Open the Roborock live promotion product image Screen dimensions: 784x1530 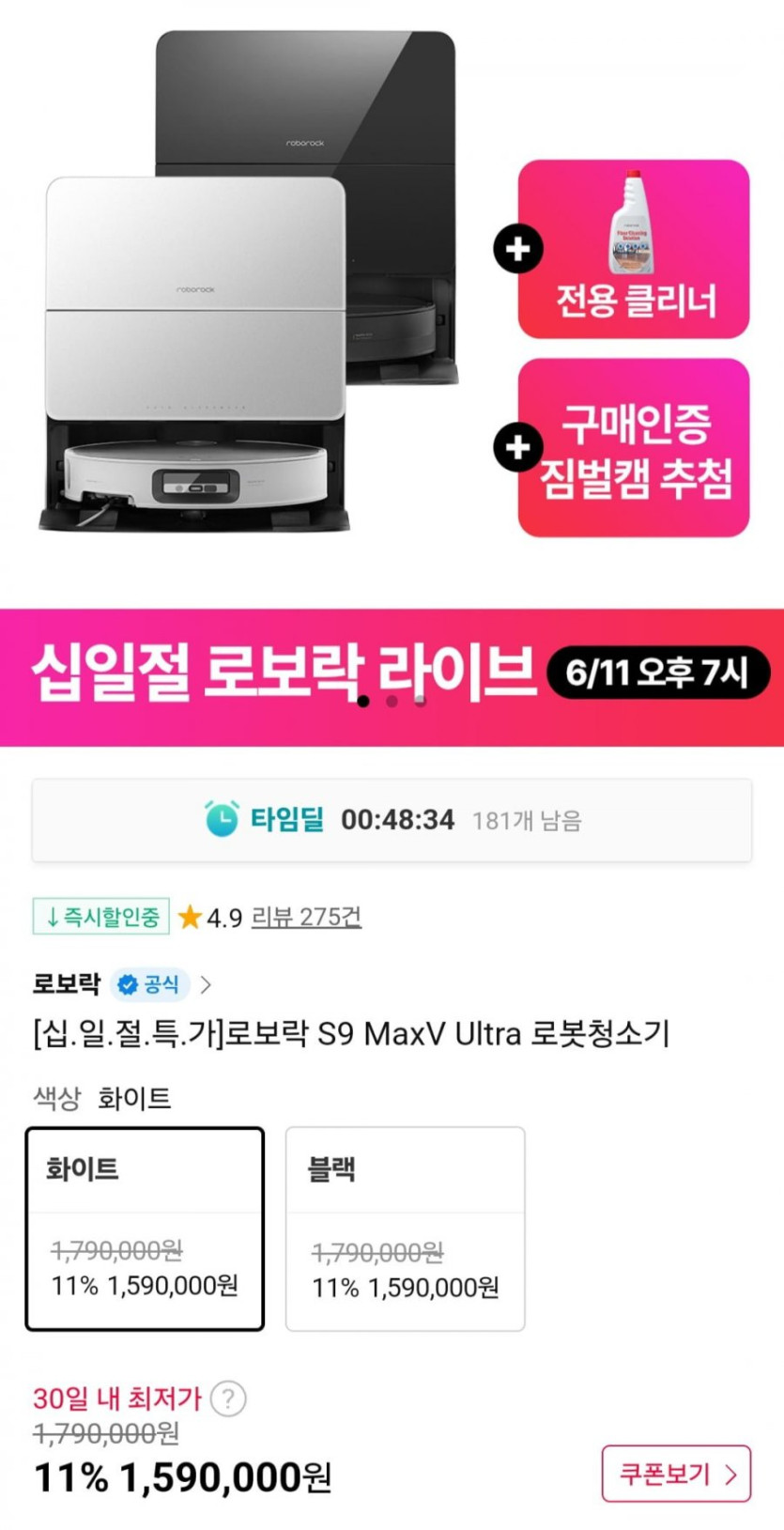click(392, 374)
